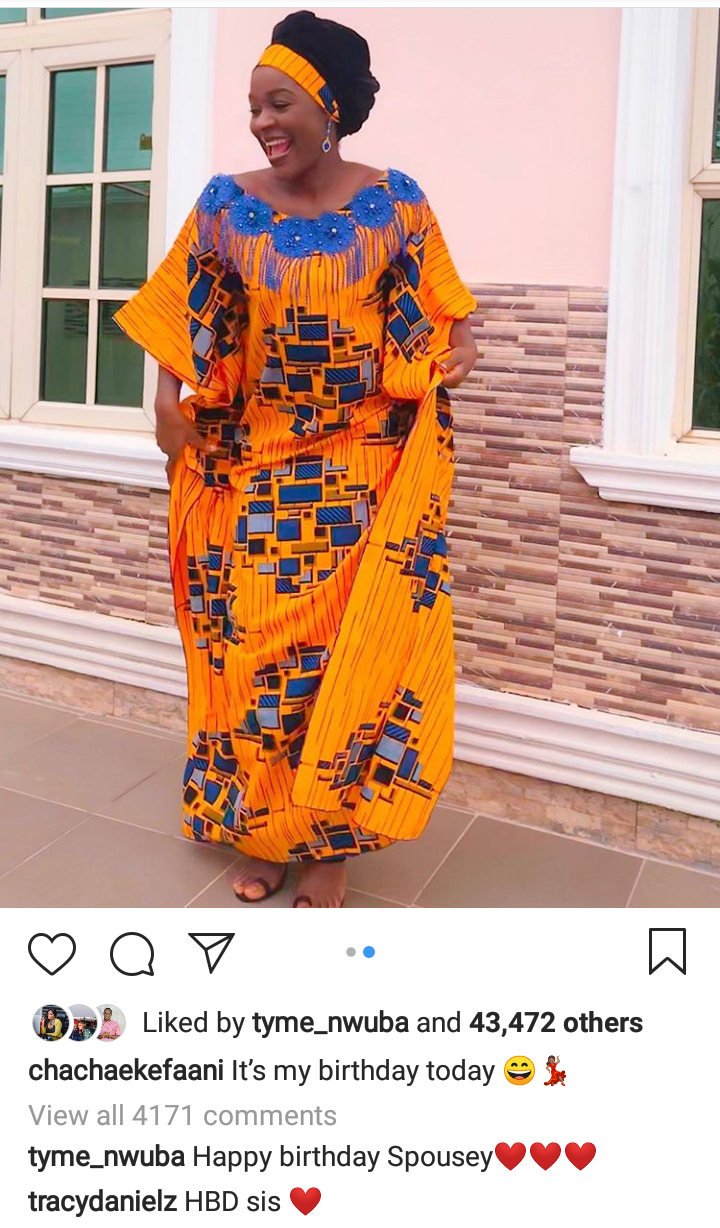Viewport: 720px width, 1228px height.
Task: Like the post with the heart icon
Action: coord(52,953)
